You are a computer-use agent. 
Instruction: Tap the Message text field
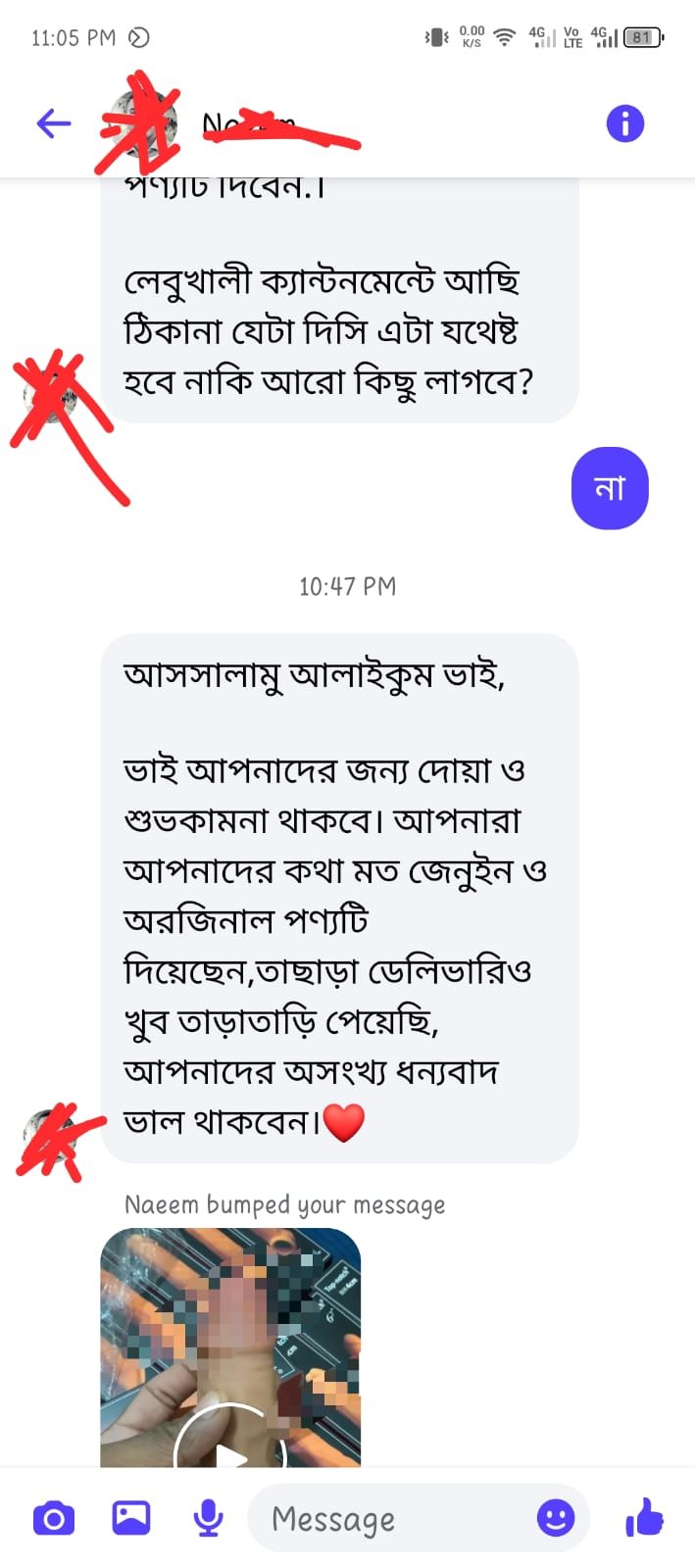point(392,1519)
